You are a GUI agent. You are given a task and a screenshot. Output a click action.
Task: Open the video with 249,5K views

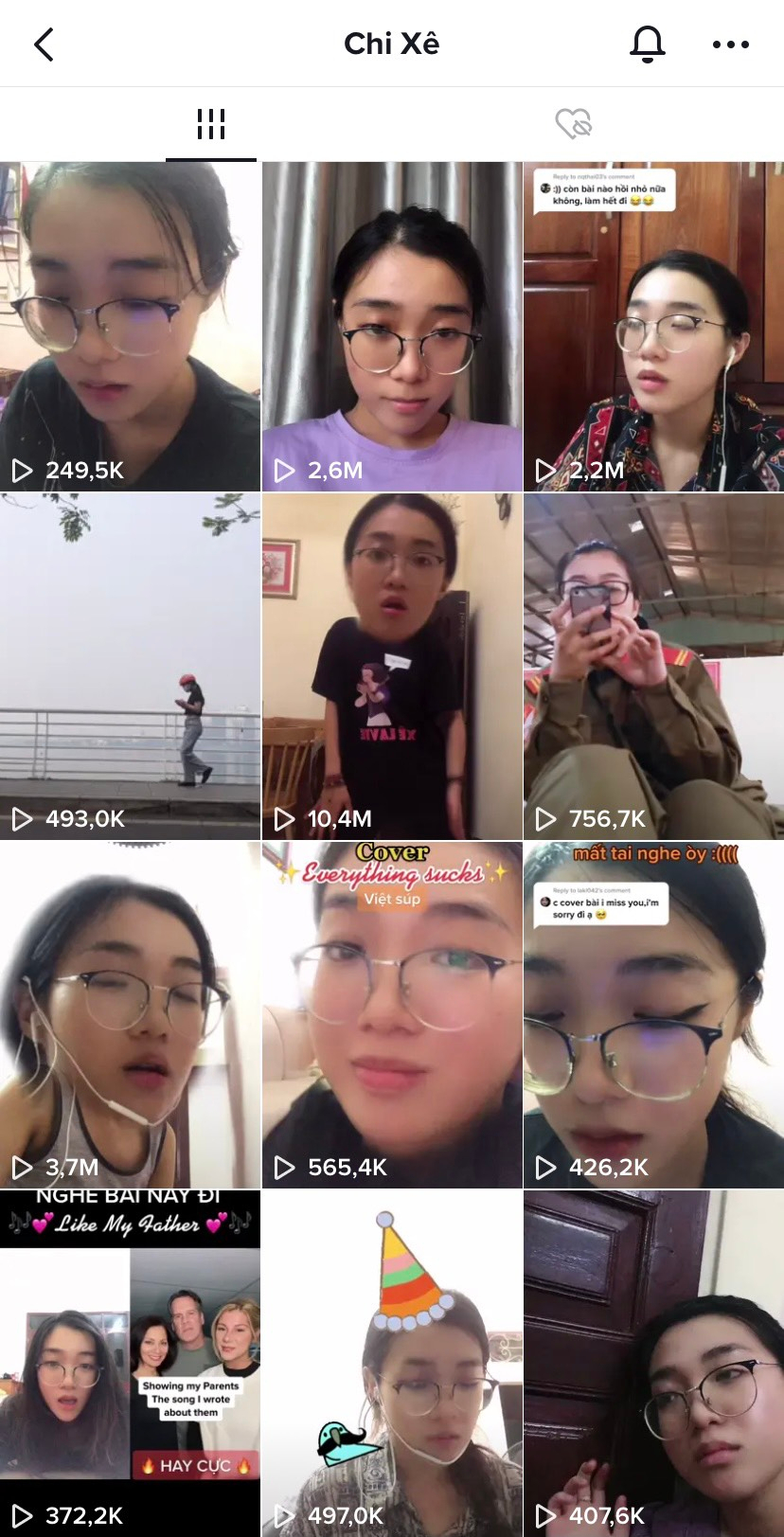click(130, 326)
